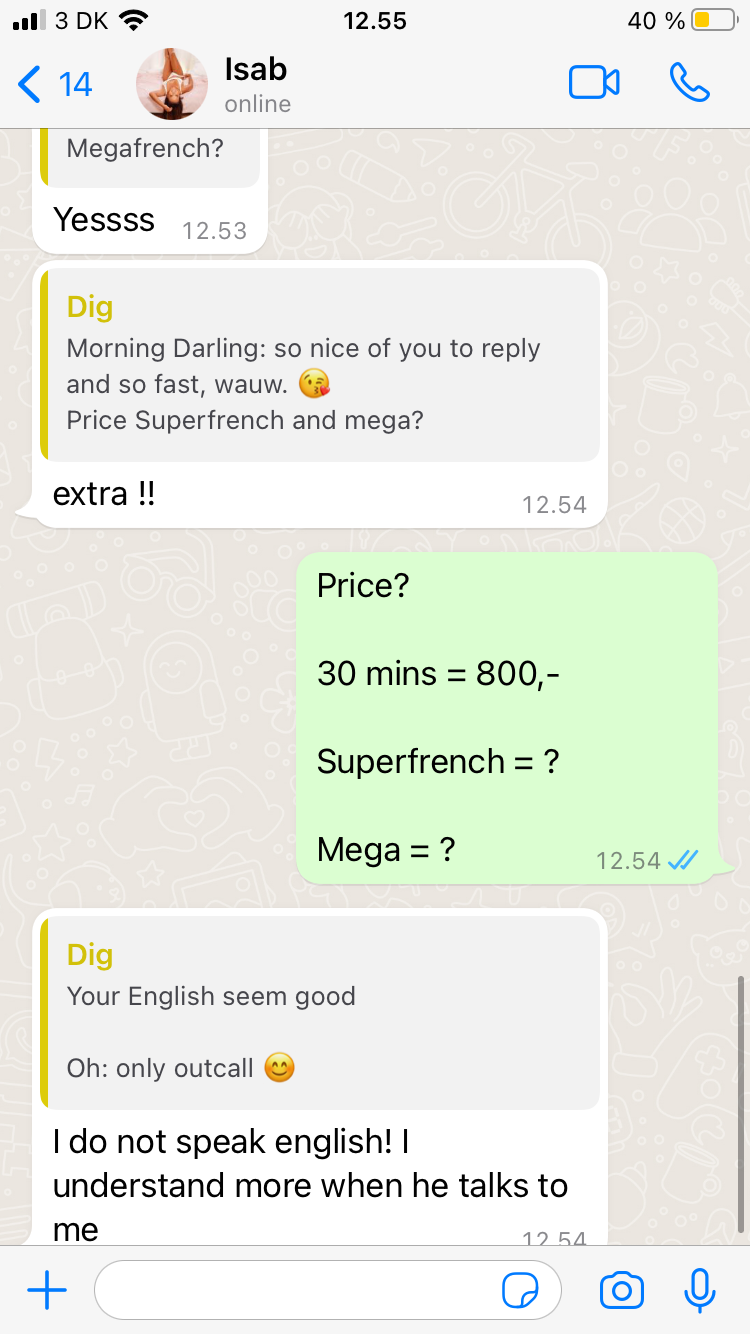This screenshot has height=1334, width=750.
Task: Jump to quoted message 'Price Superfrench and mega?'
Action: coord(320,364)
